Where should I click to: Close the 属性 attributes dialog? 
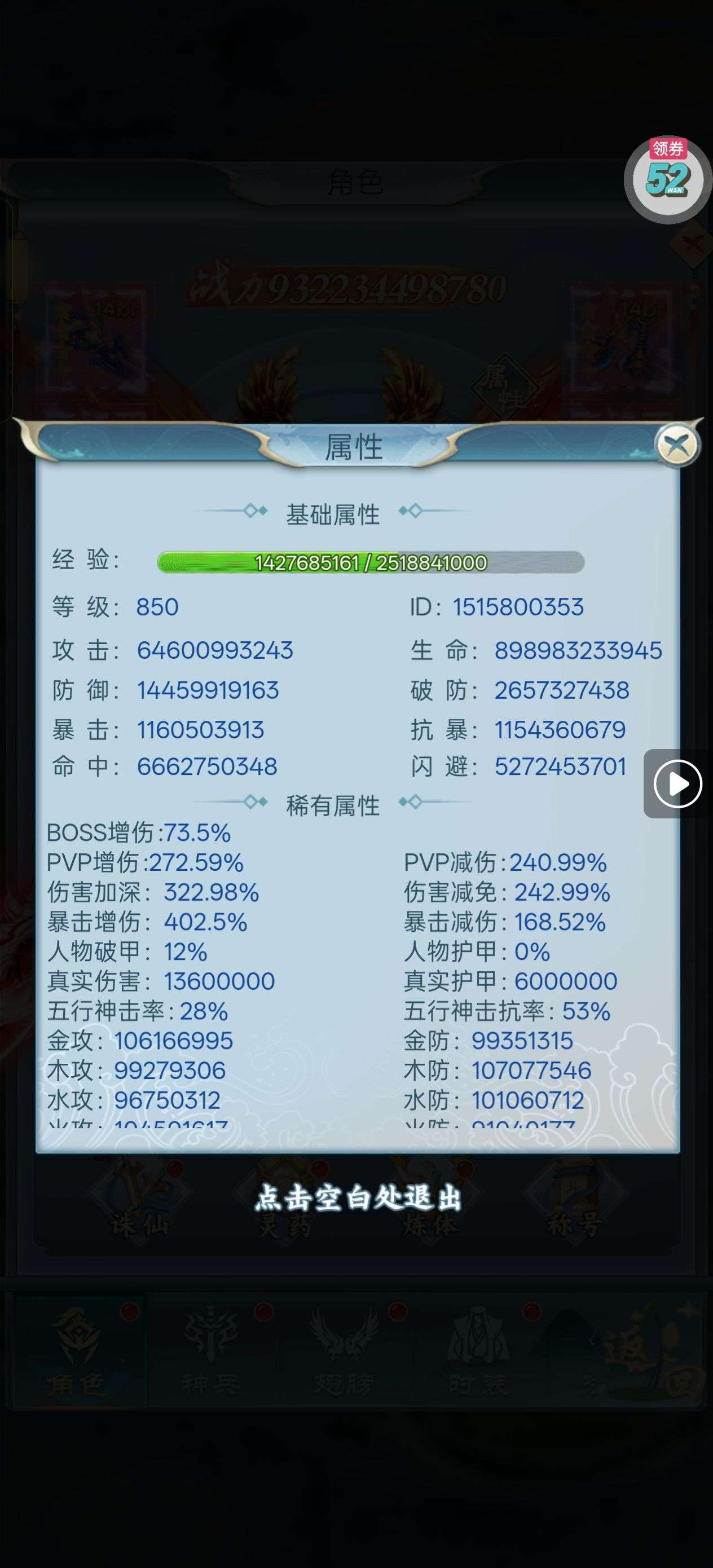pos(676,446)
